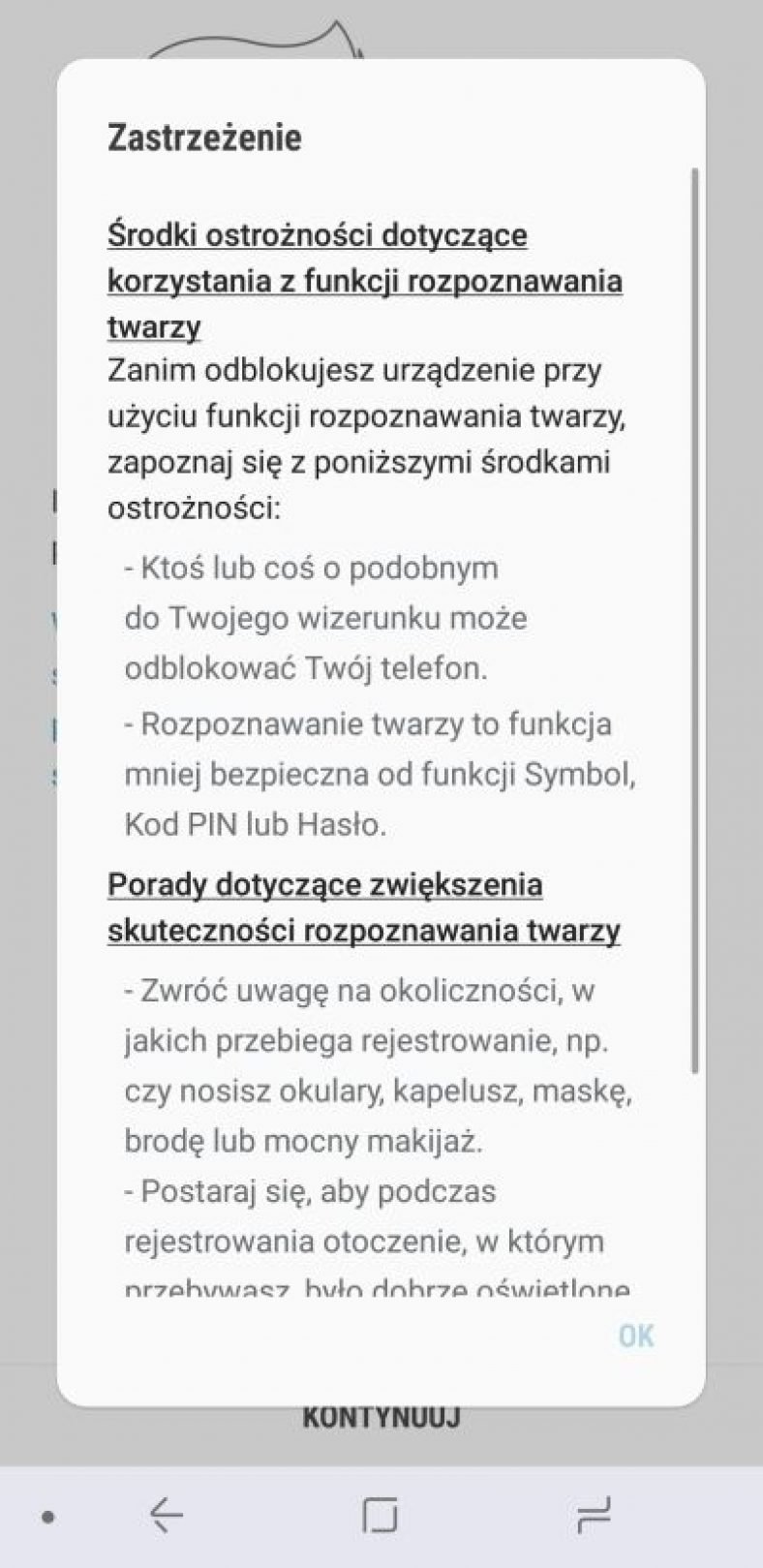This screenshot has height=1568, width=763.
Task: Open the recent apps view
Action: click(594, 1516)
